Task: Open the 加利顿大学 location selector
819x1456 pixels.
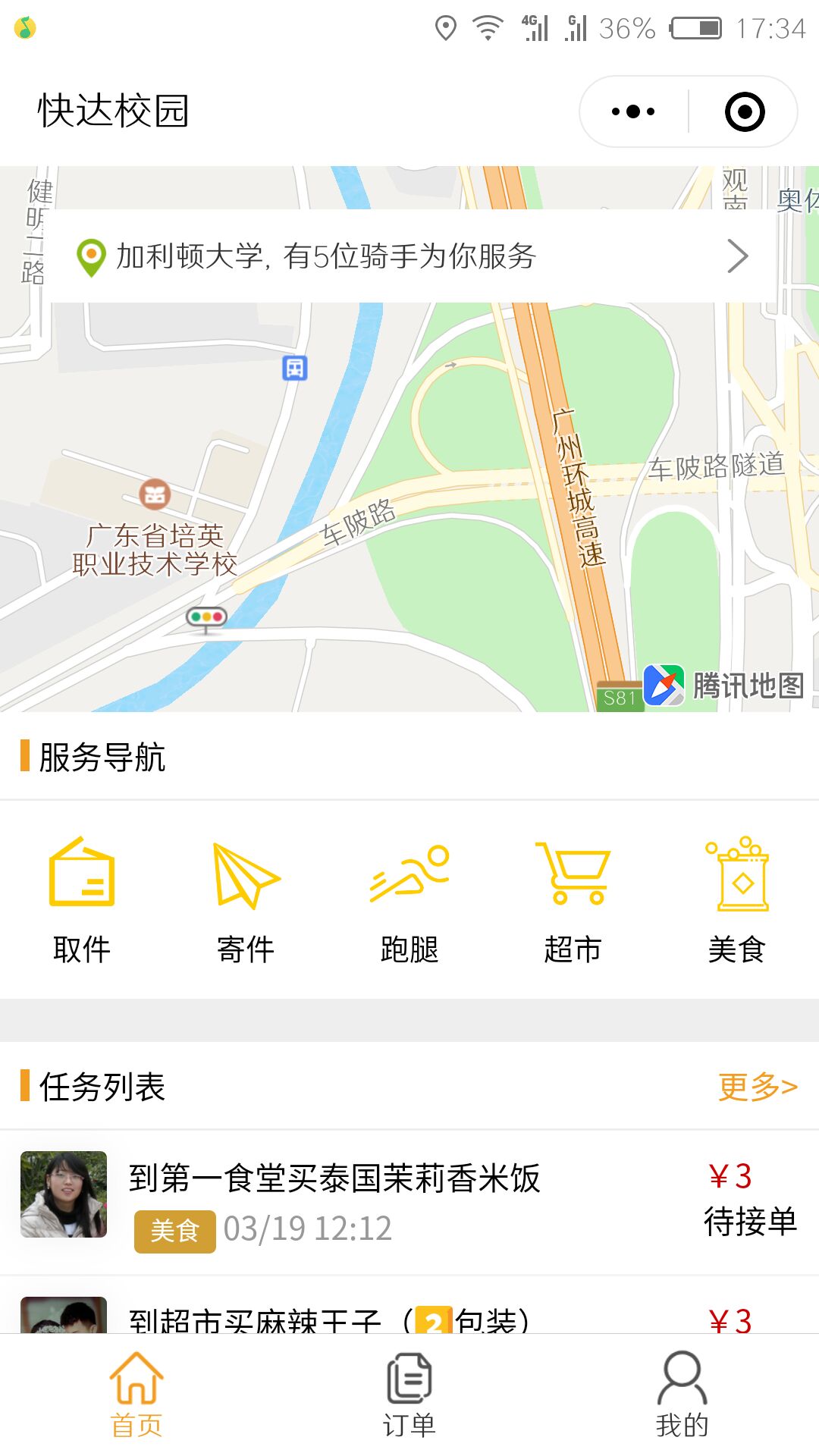Action: [410, 256]
